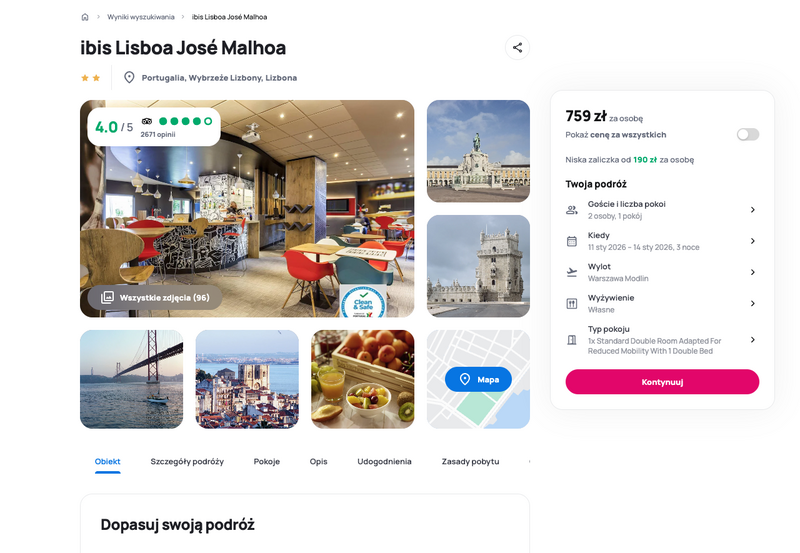Tap the Kontynuuj button
This screenshot has width=800, height=553.
662,382
